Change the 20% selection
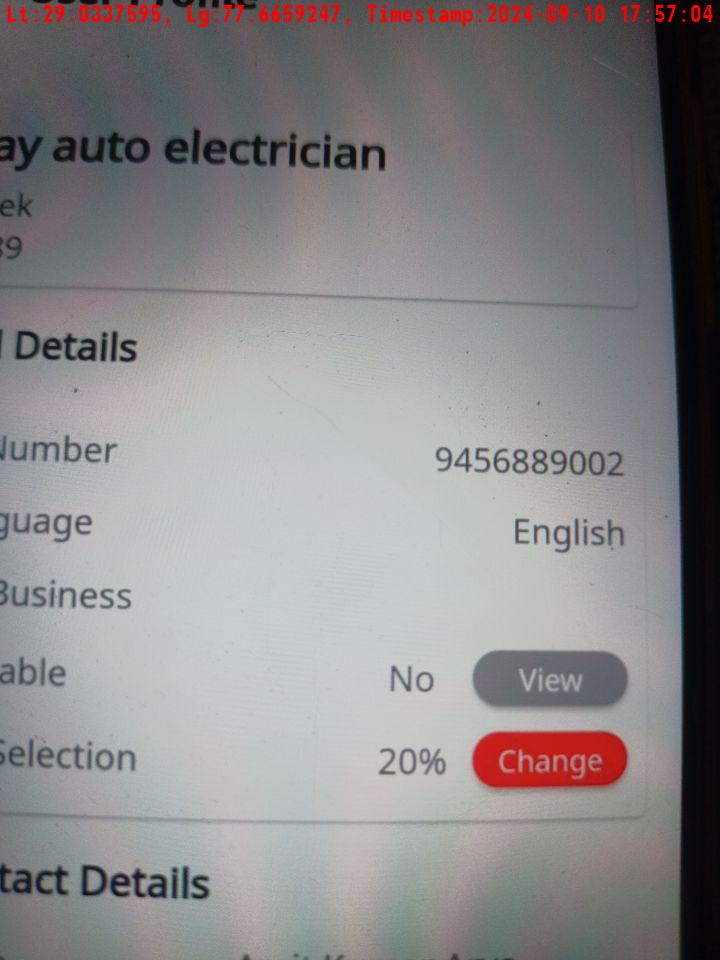Viewport: 720px width, 960px height. [550, 761]
